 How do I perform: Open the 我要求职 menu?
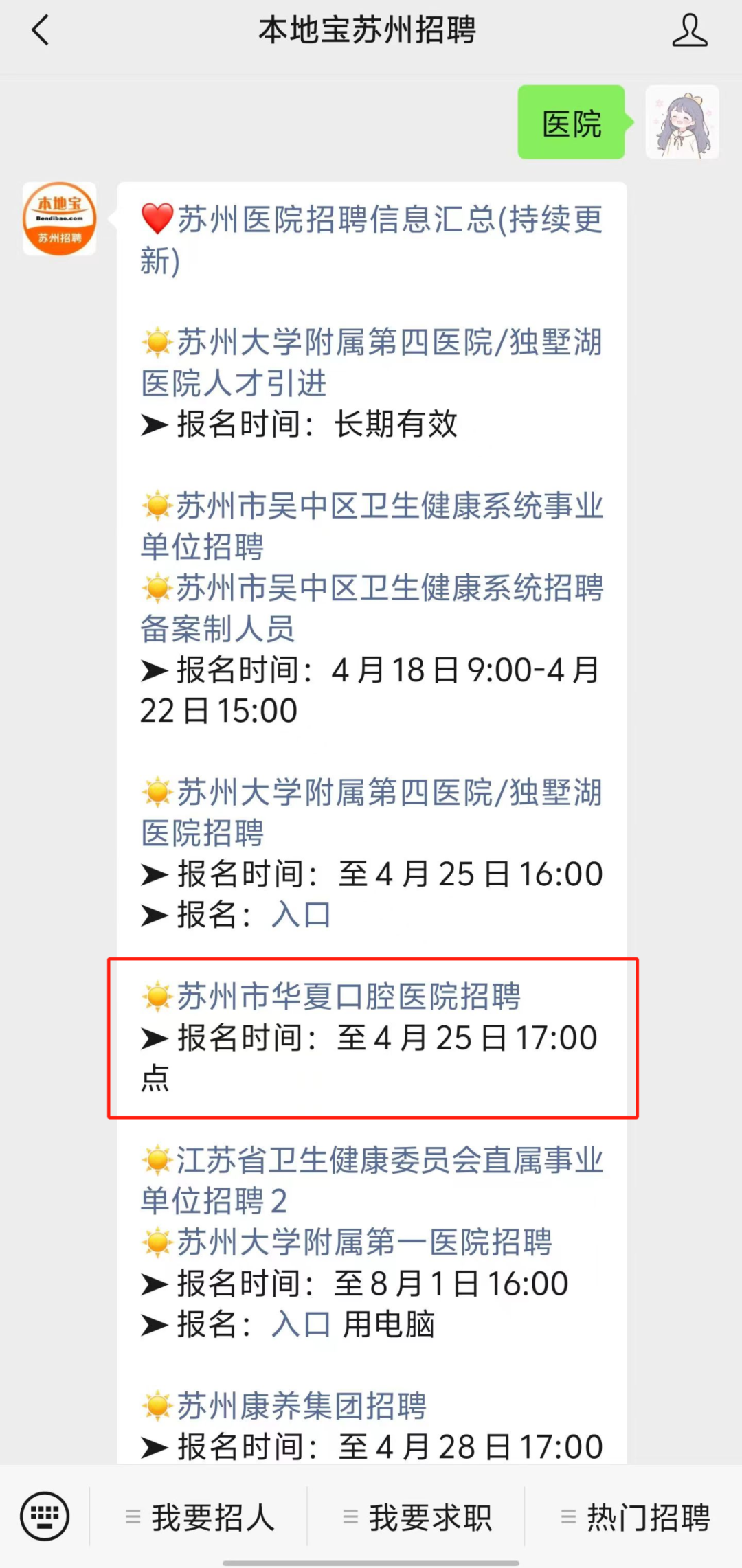[418, 1517]
